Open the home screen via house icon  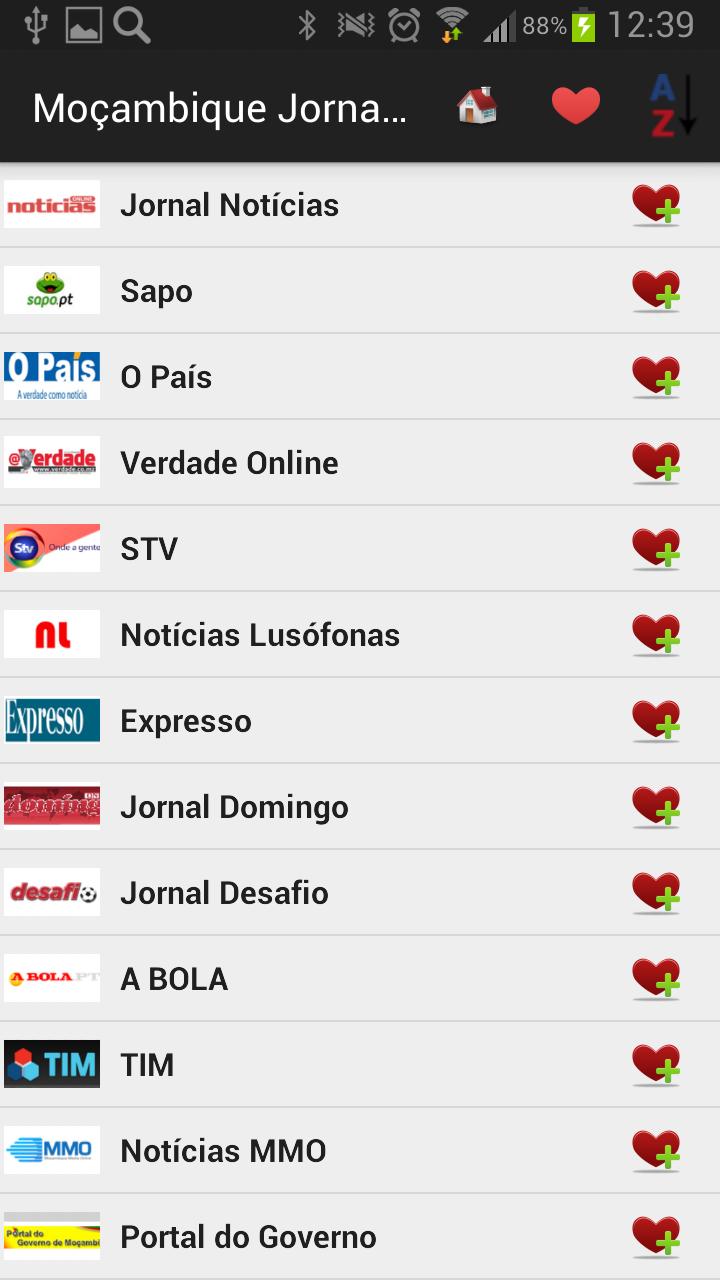(475, 104)
